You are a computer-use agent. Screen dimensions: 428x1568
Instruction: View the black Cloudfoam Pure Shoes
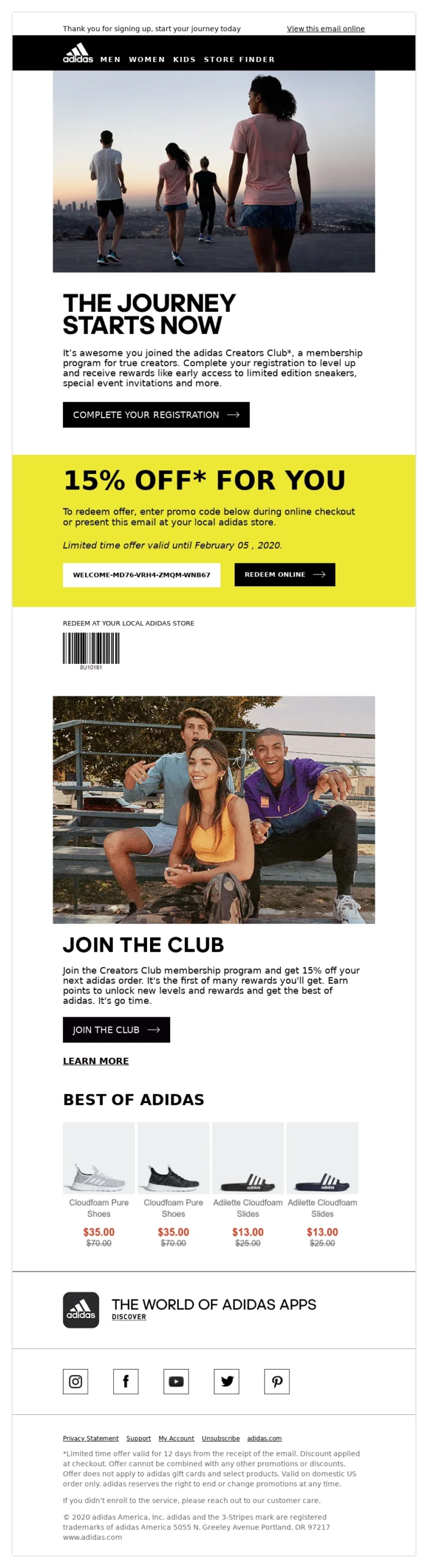tap(173, 1158)
